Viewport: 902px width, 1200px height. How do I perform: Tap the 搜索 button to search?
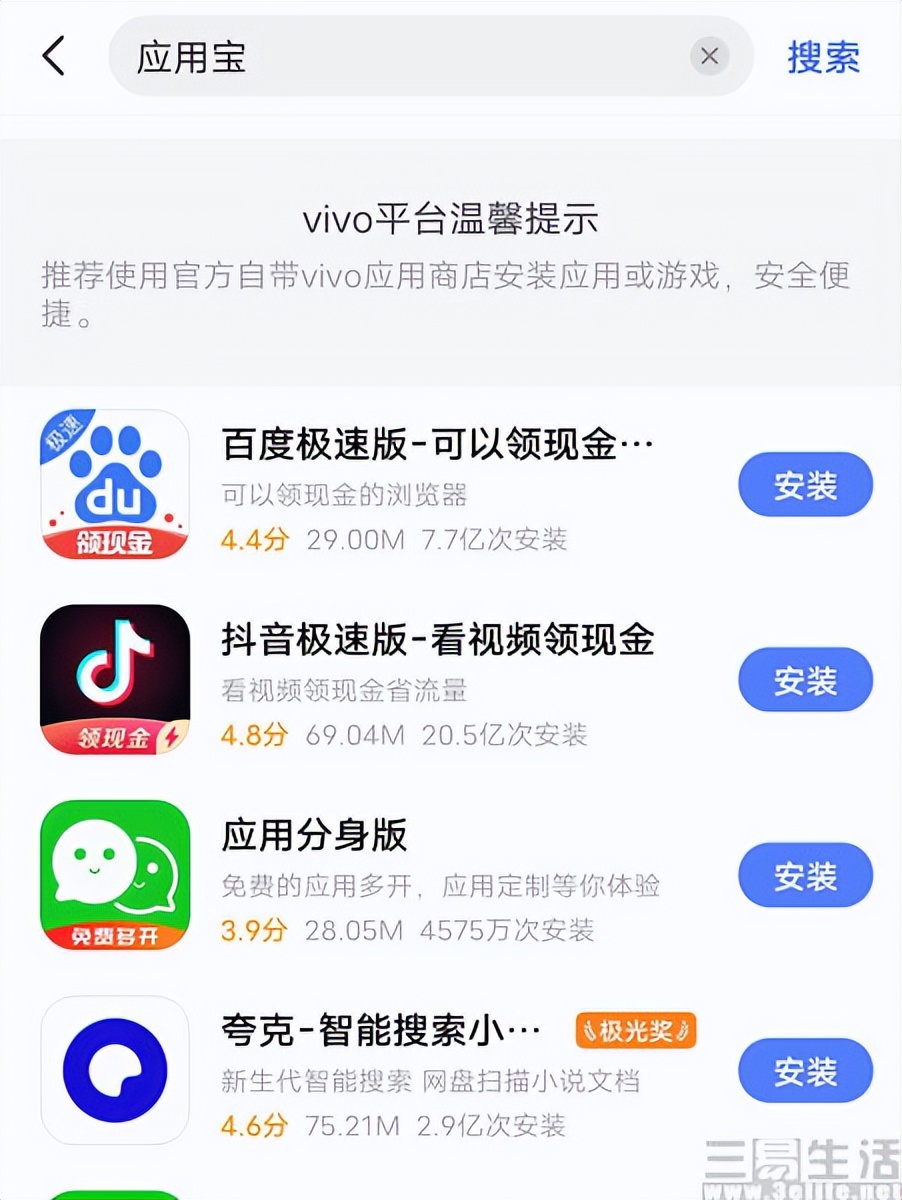824,57
